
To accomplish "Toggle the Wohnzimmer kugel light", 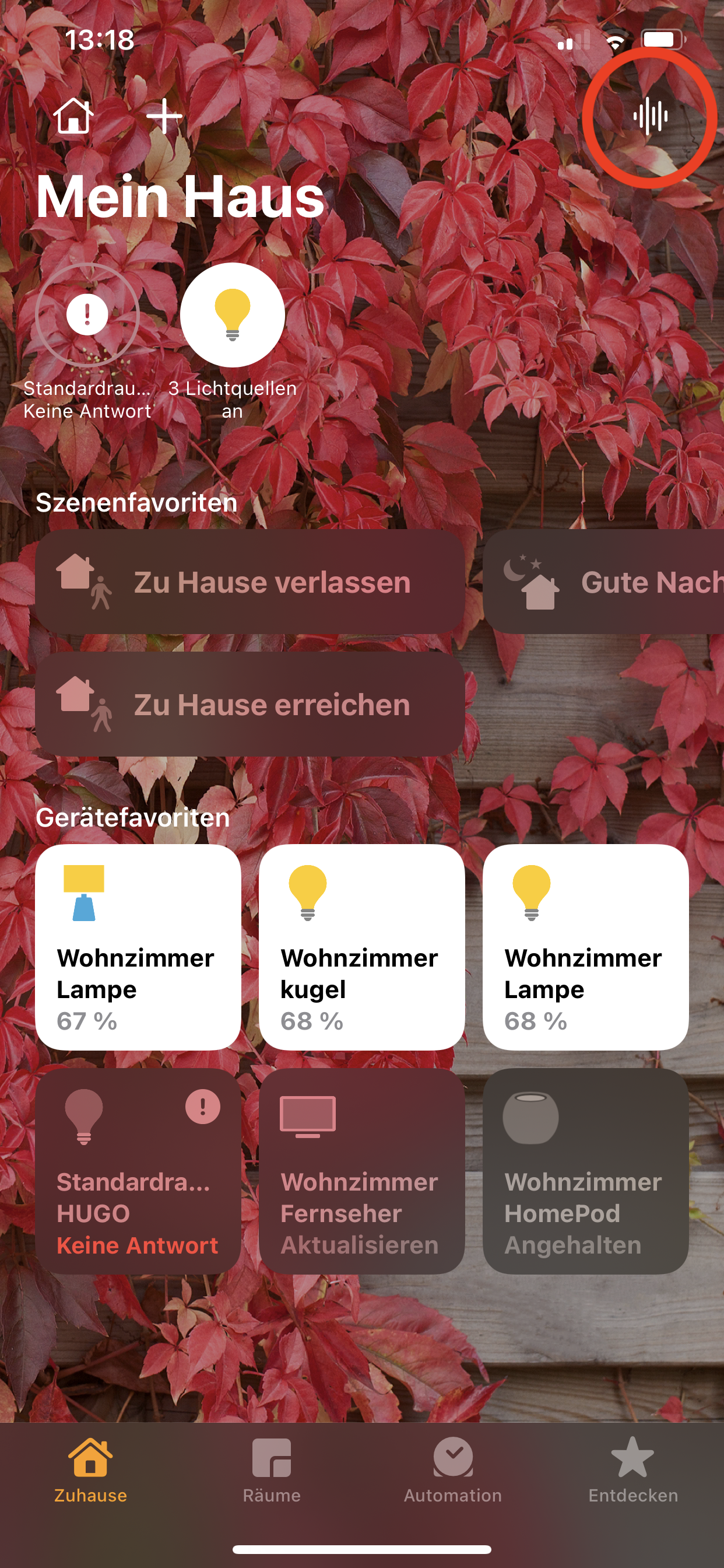I will pos(362,947).
